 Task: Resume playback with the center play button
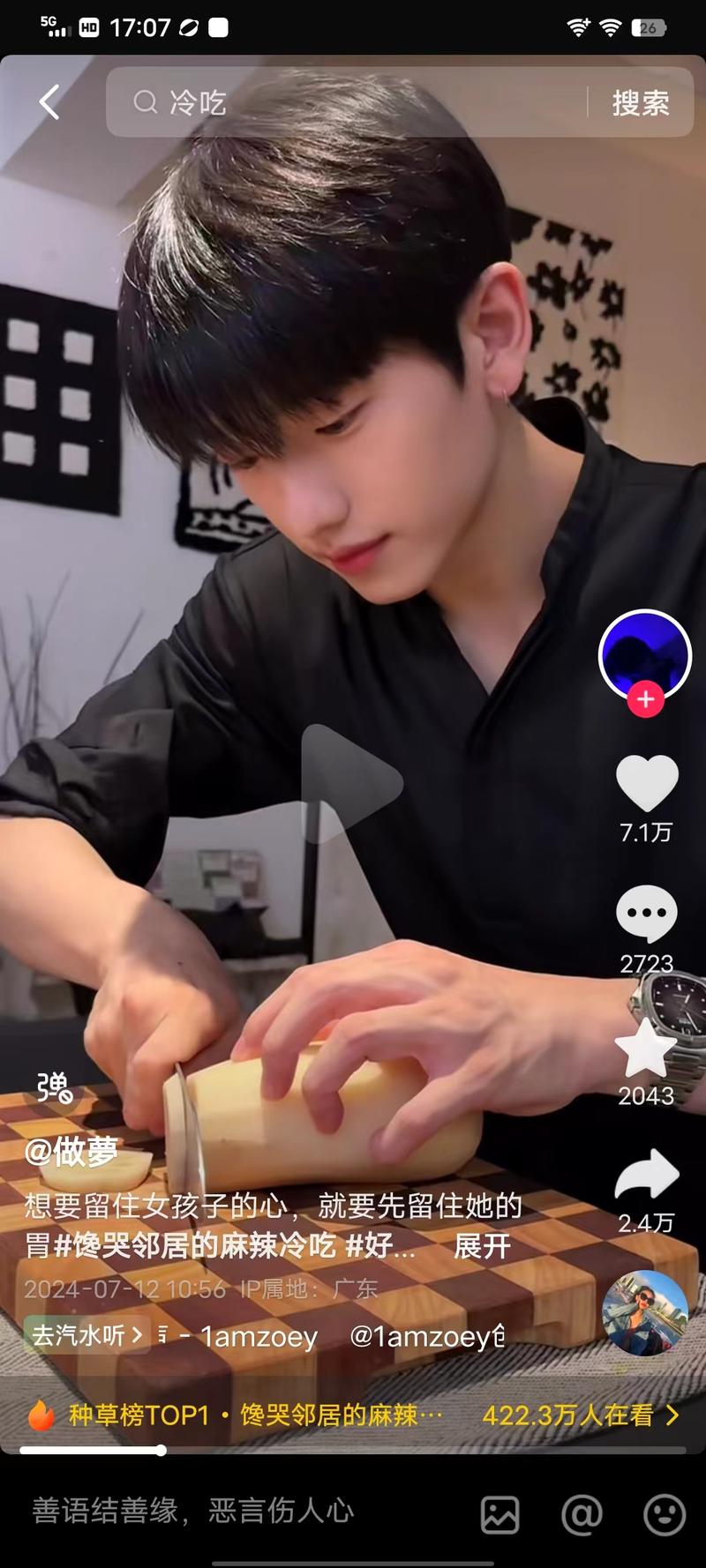[350, 783]
